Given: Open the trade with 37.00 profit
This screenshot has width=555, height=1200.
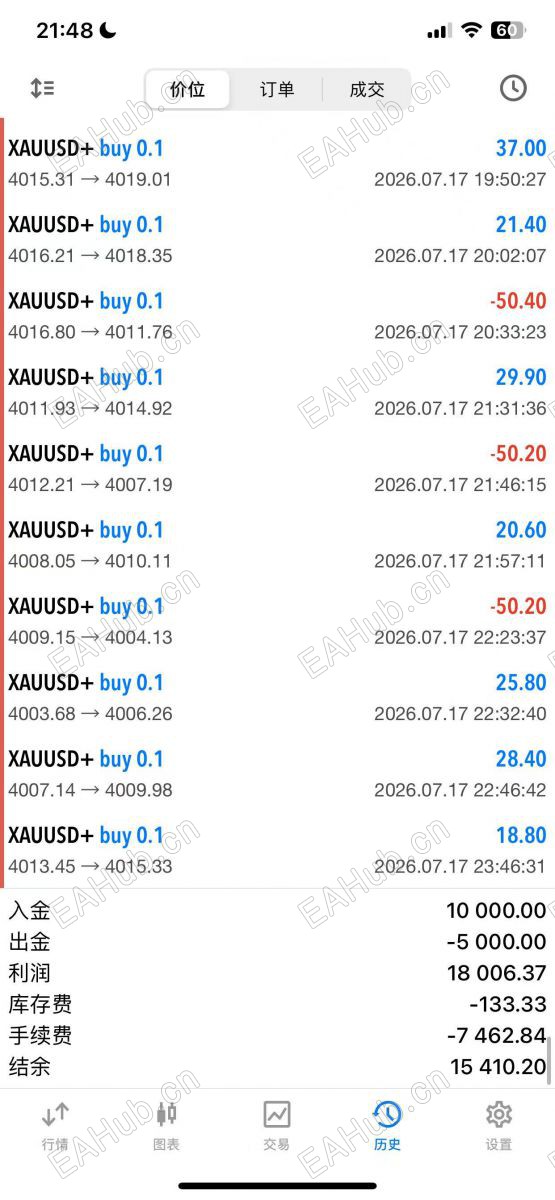Looking at the screenshot, I should coord(277,163).
